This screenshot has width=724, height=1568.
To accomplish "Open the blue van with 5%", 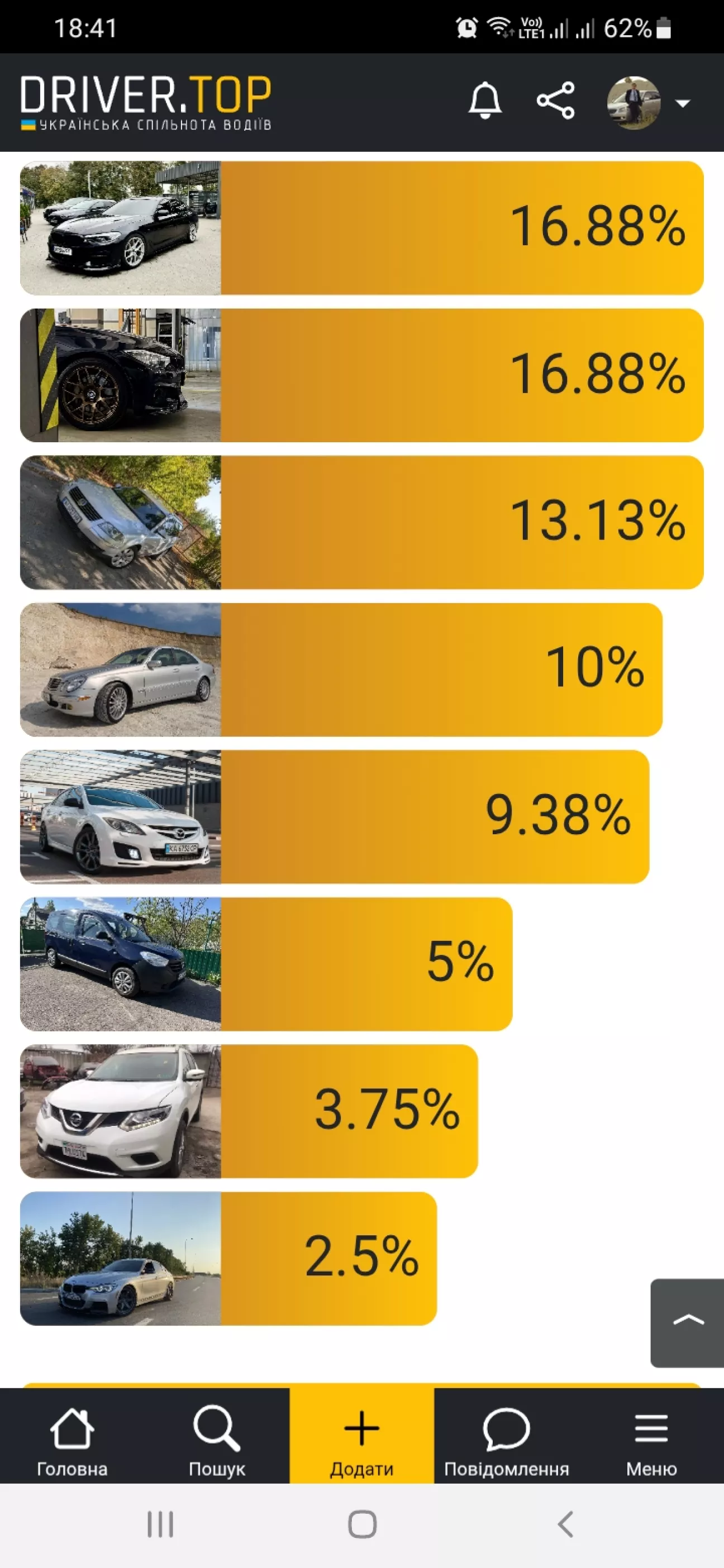I will [x=266, y=964].
